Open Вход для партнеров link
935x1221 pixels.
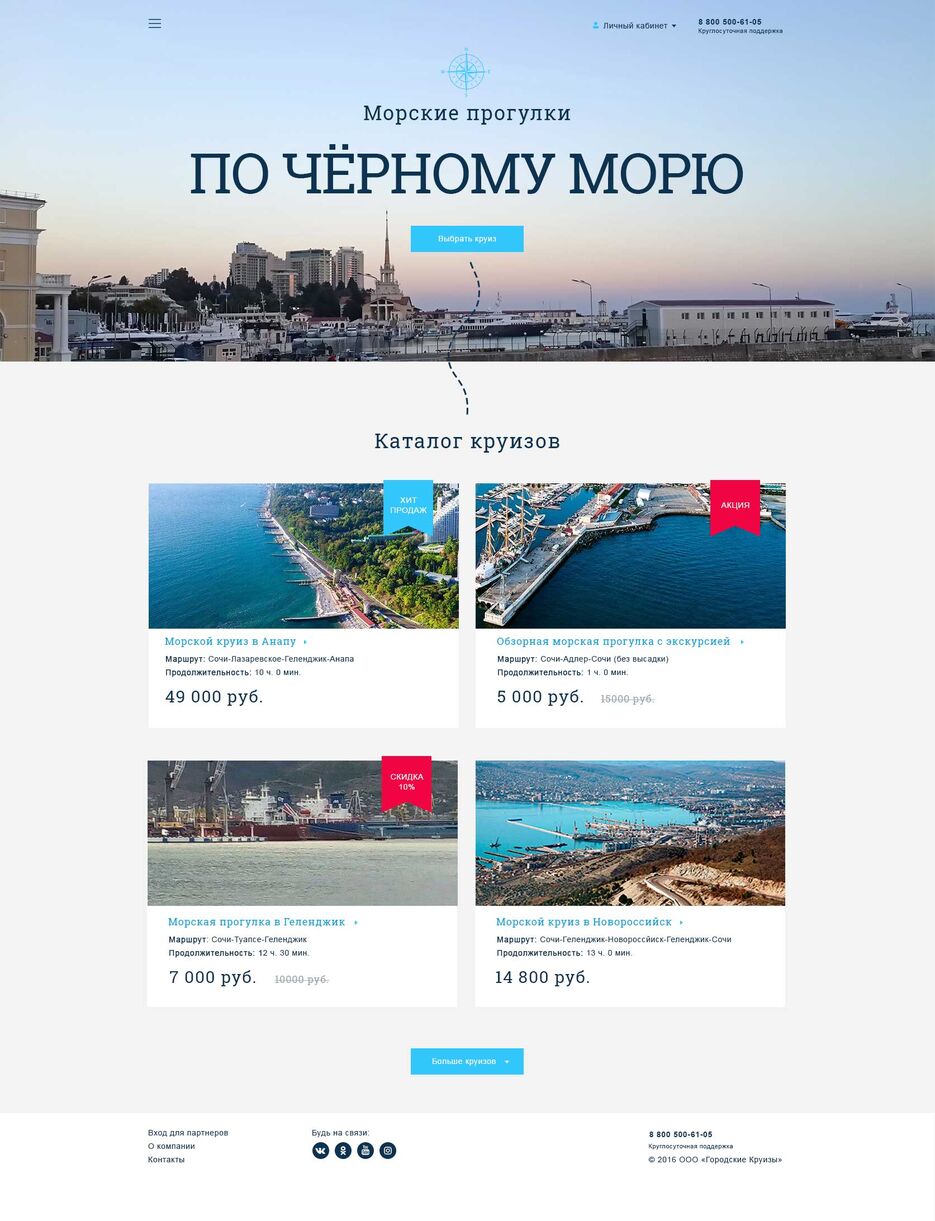188,1133
